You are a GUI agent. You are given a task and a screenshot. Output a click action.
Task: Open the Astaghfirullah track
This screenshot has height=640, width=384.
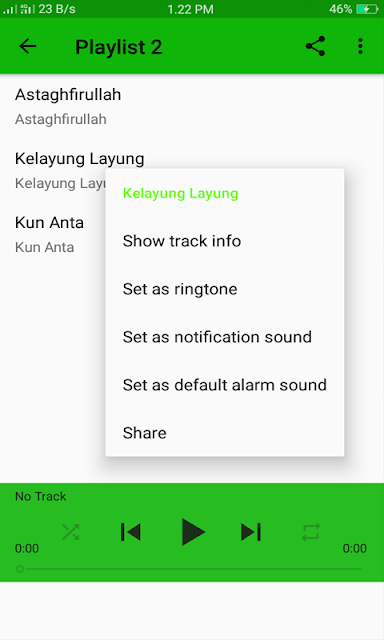click(192, 107)
